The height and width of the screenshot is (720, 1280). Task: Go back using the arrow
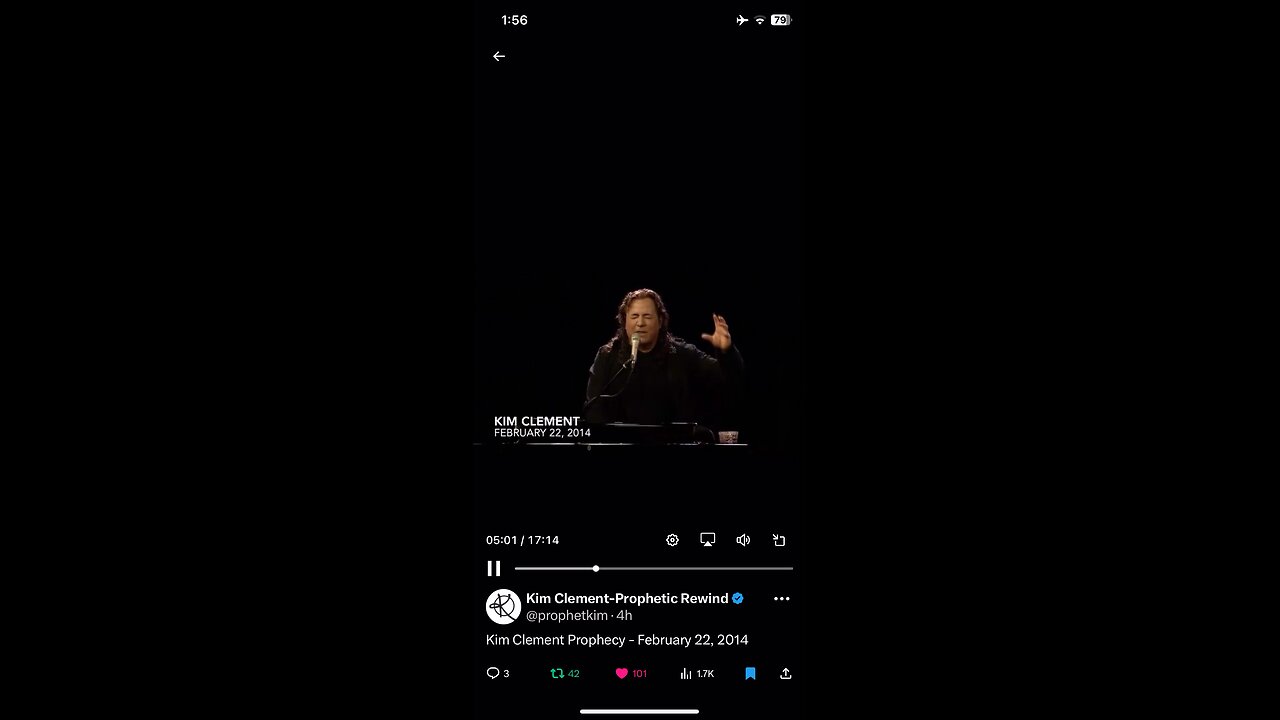(x=499, y=57)
